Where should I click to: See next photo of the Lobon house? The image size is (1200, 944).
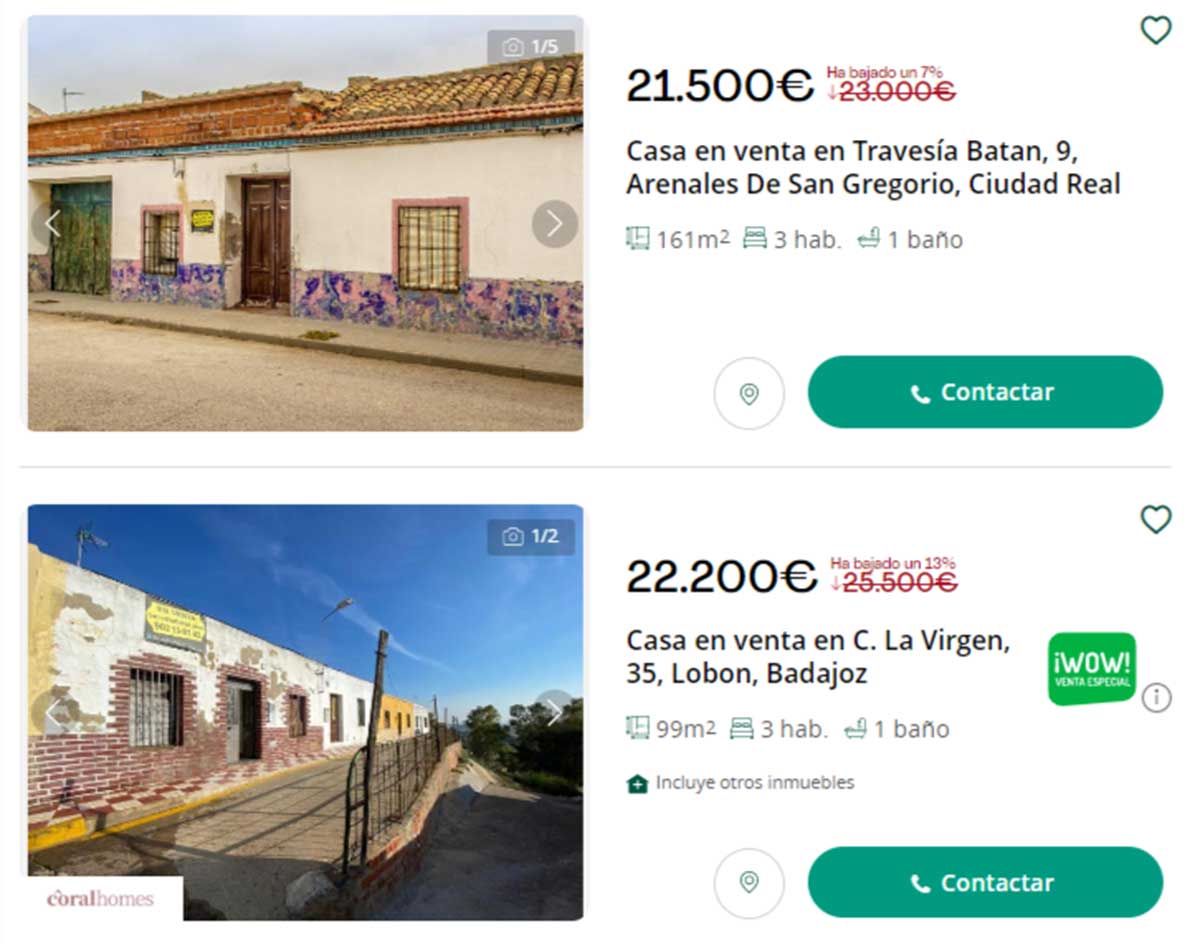[x=554, y=712]
